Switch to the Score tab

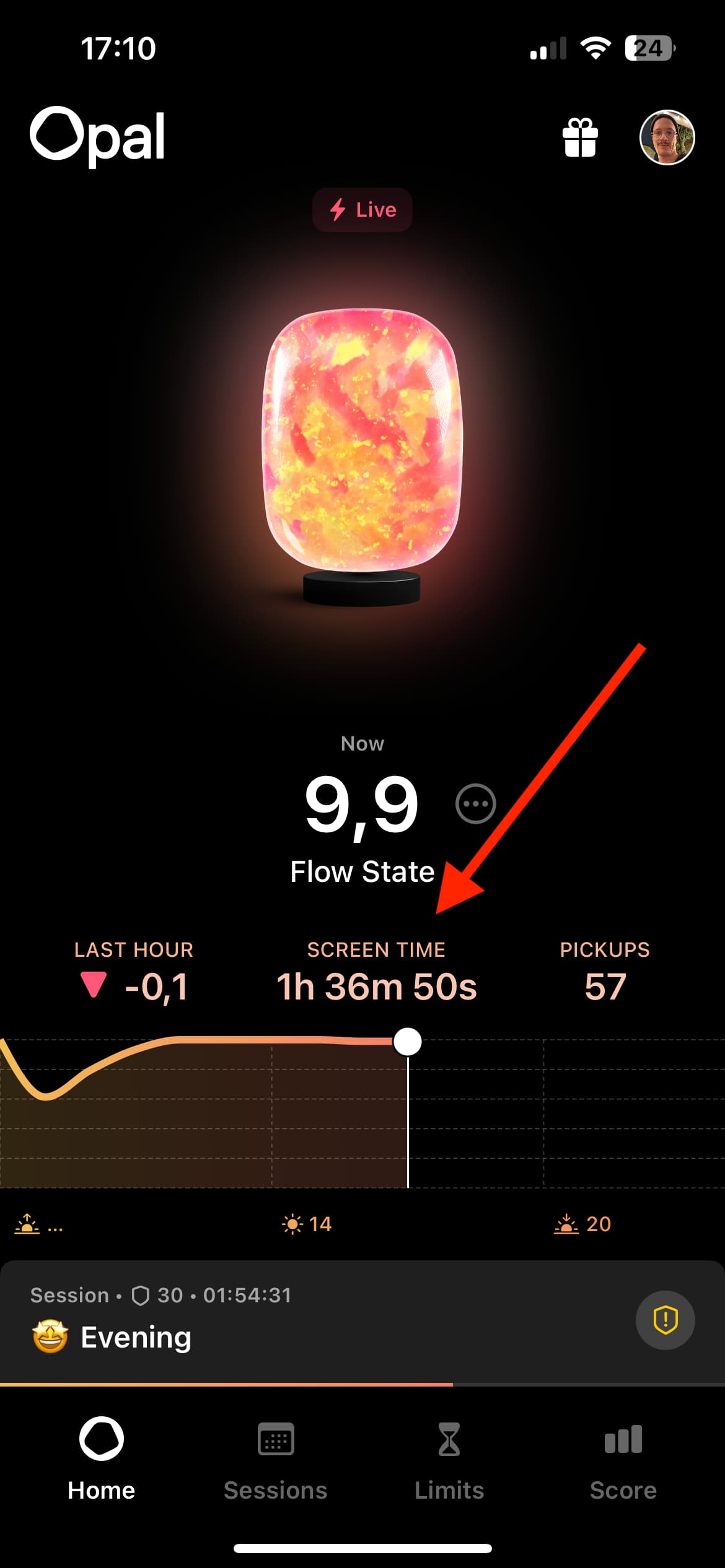(x=623, y=1460)
